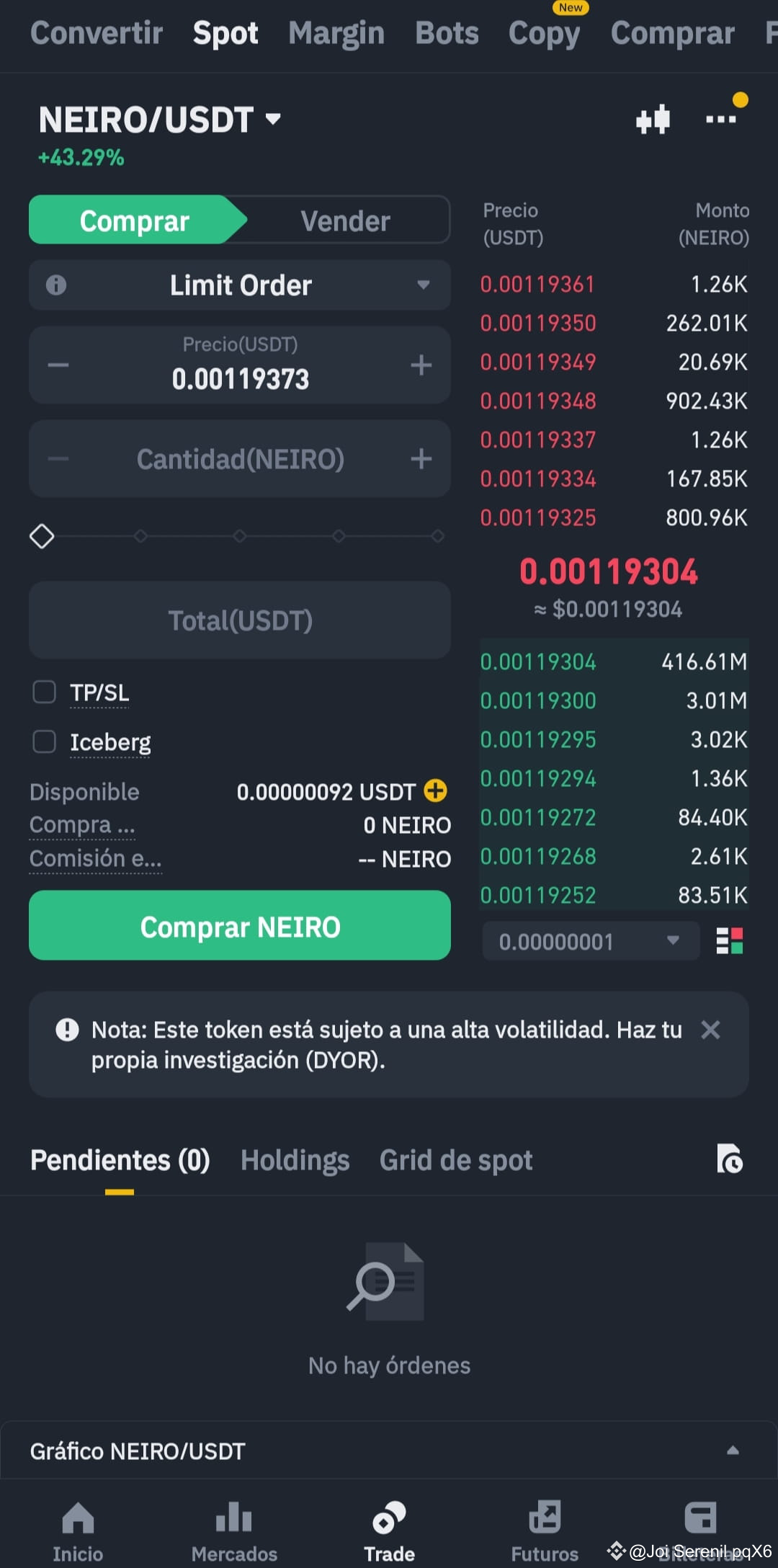Open the 0.00000001 price precision dropdown

pos(591,940)
